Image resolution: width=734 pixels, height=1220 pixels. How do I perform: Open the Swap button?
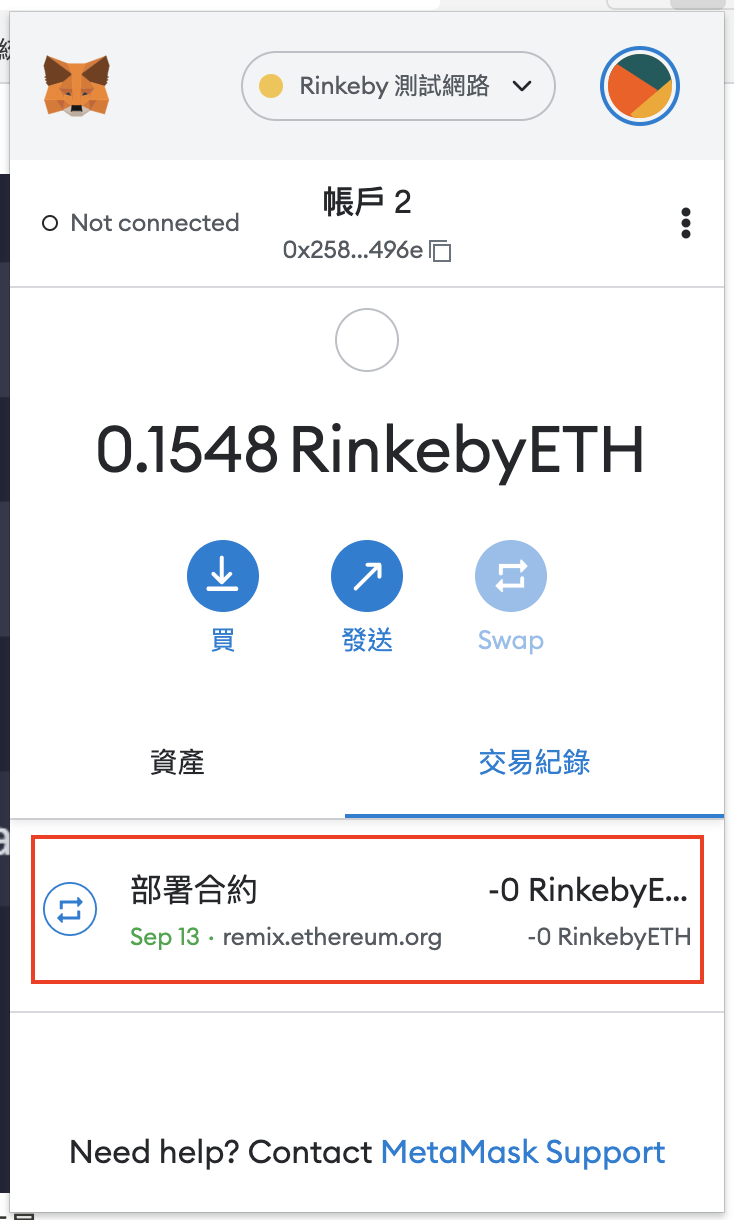[510, 577]
